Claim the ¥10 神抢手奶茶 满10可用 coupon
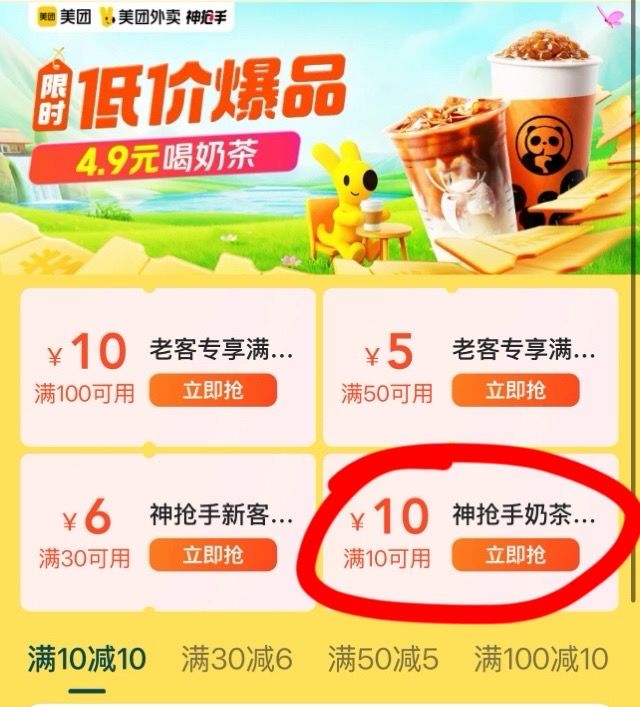Image resolution: width=640 pixels, height=707 pixels. [x=515, y=555]
